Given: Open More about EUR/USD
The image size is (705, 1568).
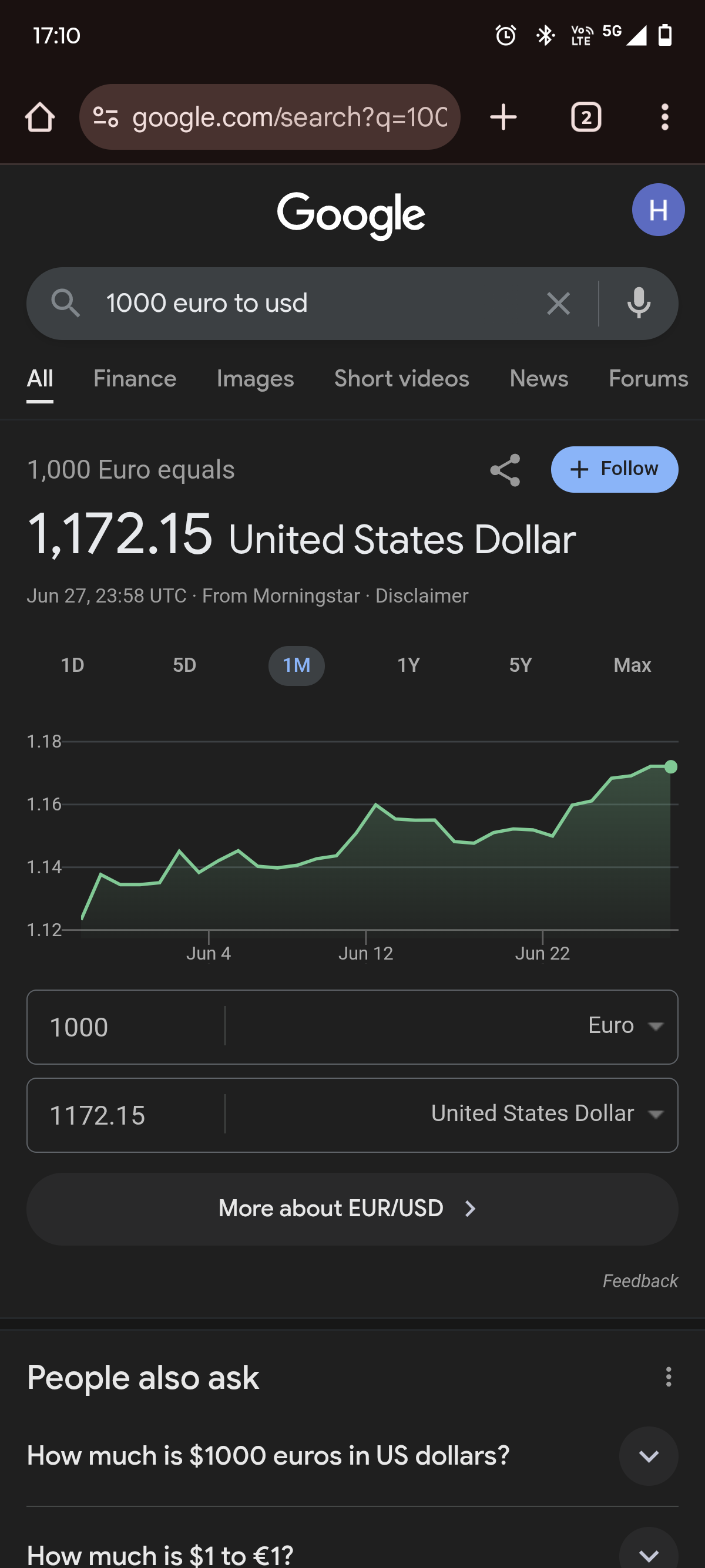Looking at the screenshot, I should pyautogui.click(x=352, y=1209).
